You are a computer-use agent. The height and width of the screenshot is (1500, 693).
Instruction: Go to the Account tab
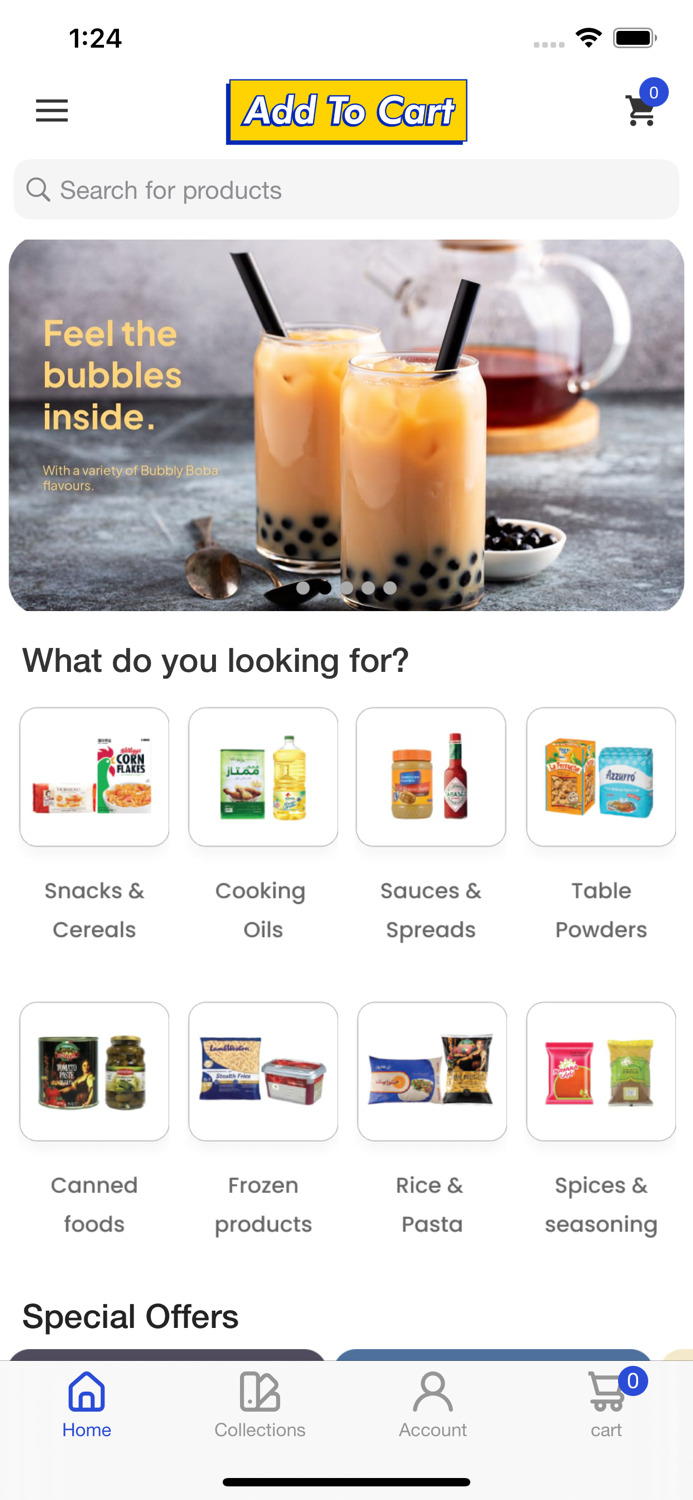click(x=433, y=1404)
